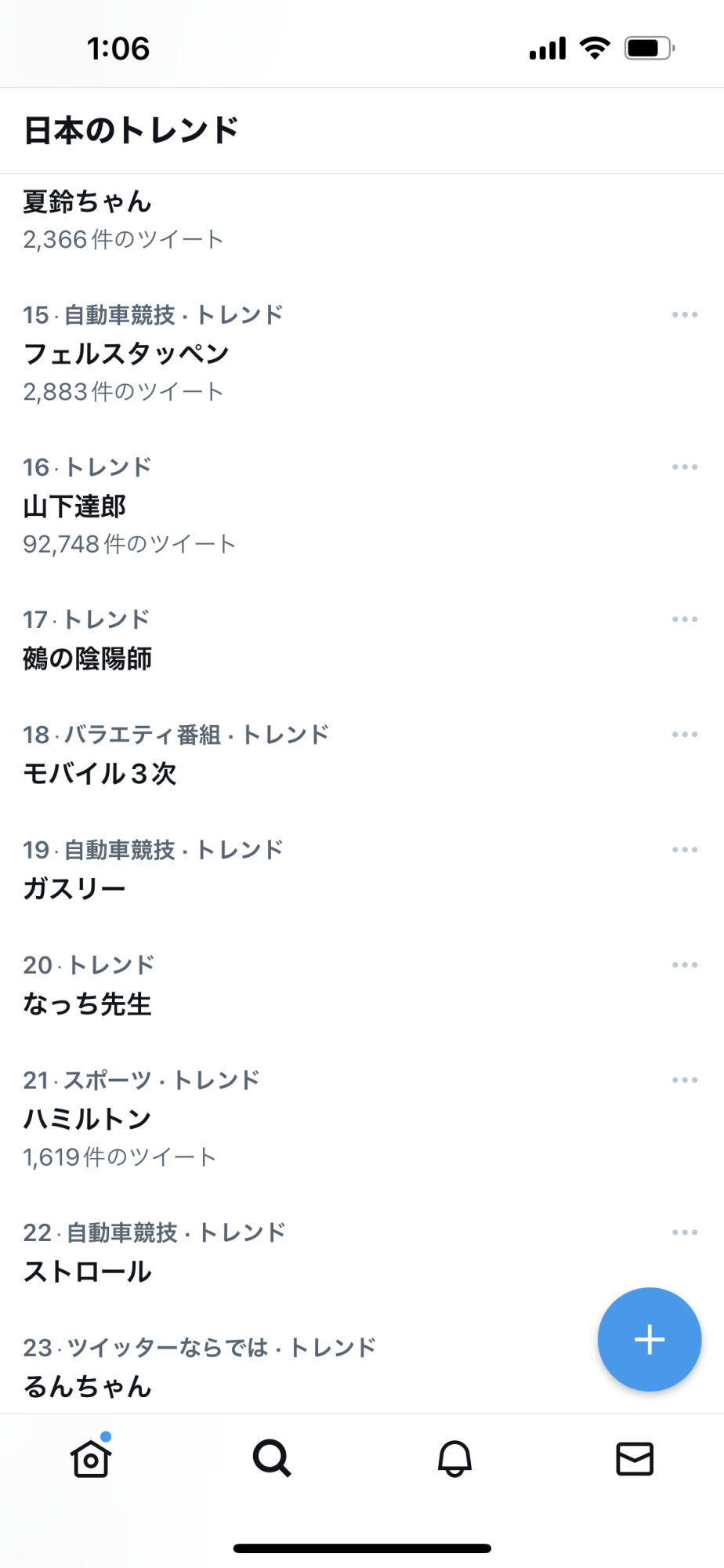Go to the Home tab
Image resolution: width=724 pixels, height=1568 pixels.
point(91,1458)
